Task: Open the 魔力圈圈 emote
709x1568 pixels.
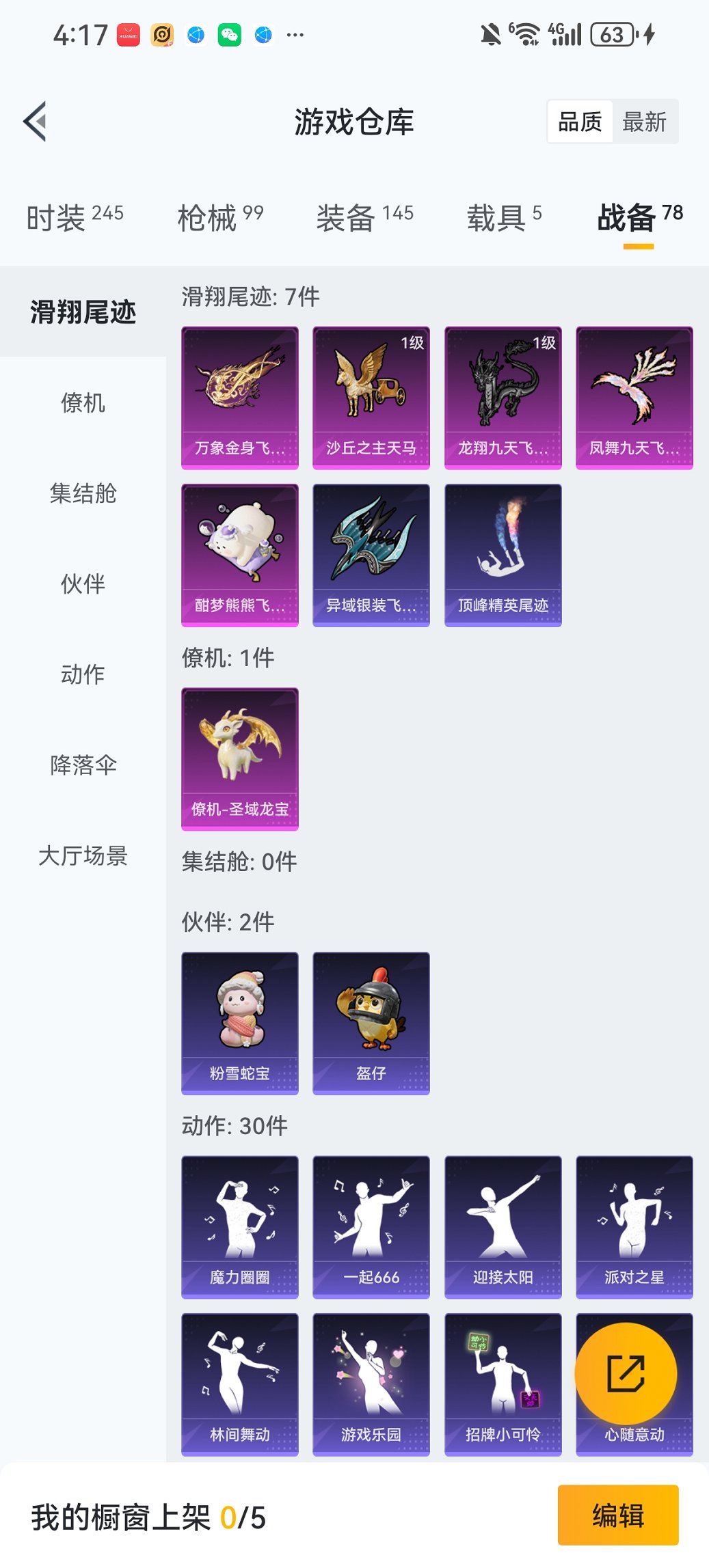Action: click(x=240, y=1226)
